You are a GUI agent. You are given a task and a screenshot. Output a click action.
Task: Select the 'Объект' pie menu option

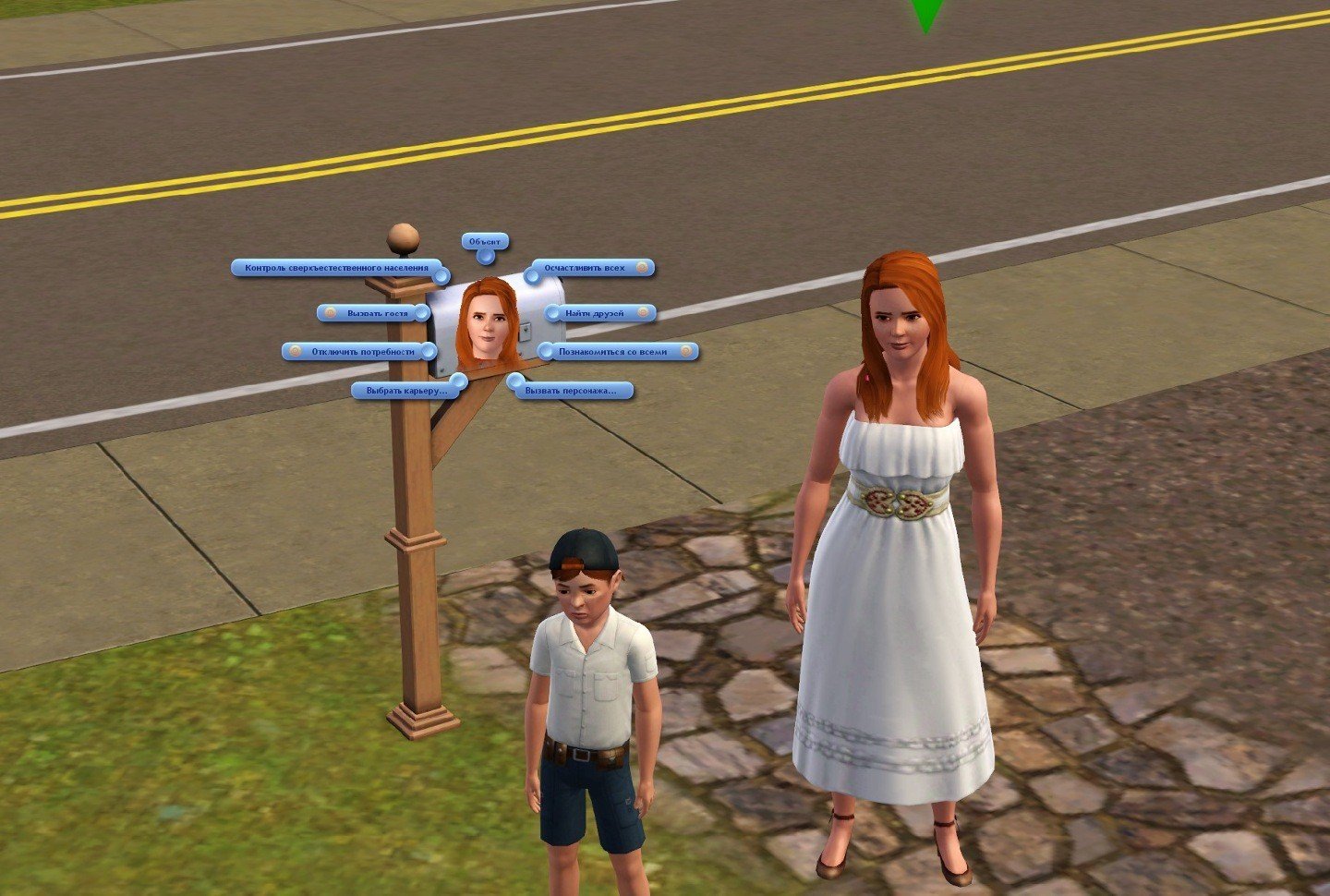point(484,241)
